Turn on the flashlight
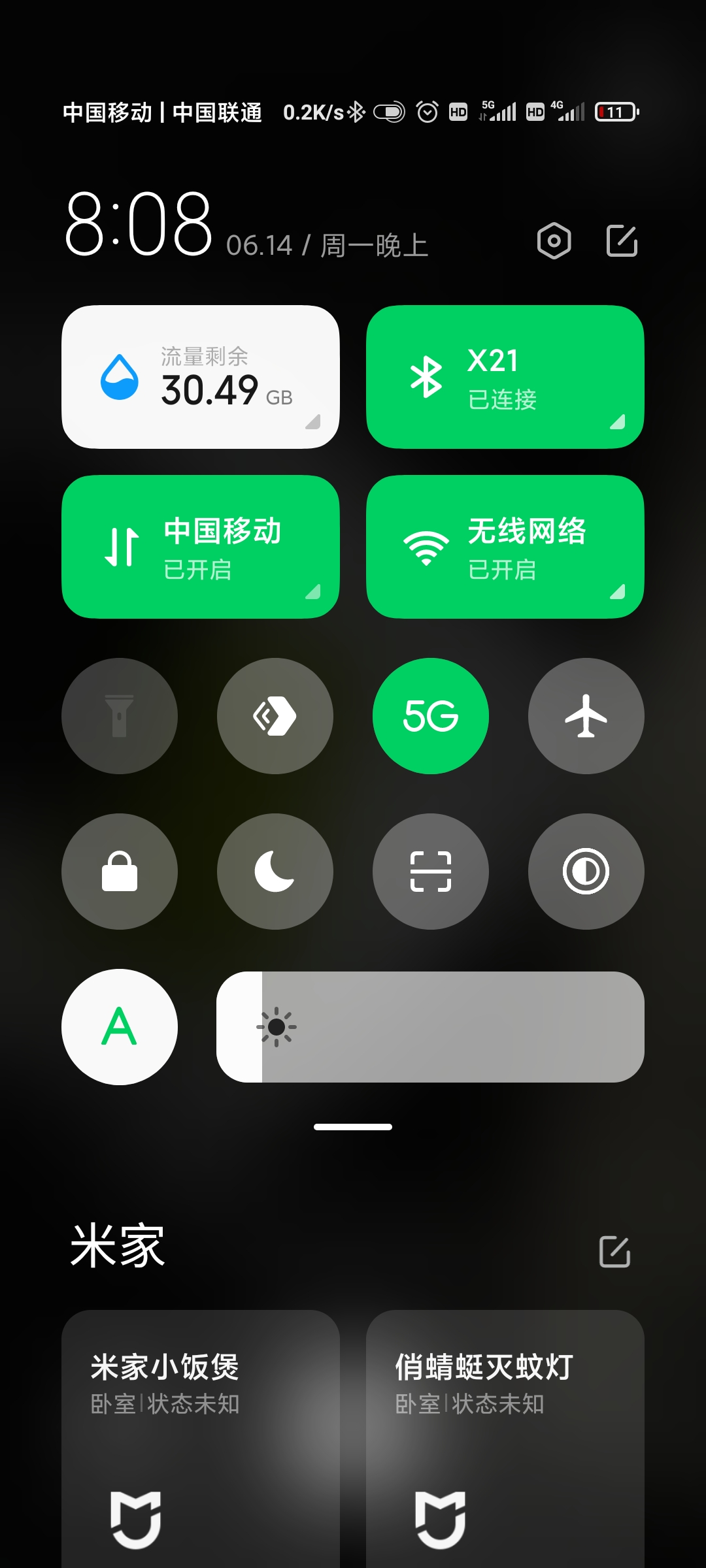This screenshot has width=706, height=1568. pos(120,716)
